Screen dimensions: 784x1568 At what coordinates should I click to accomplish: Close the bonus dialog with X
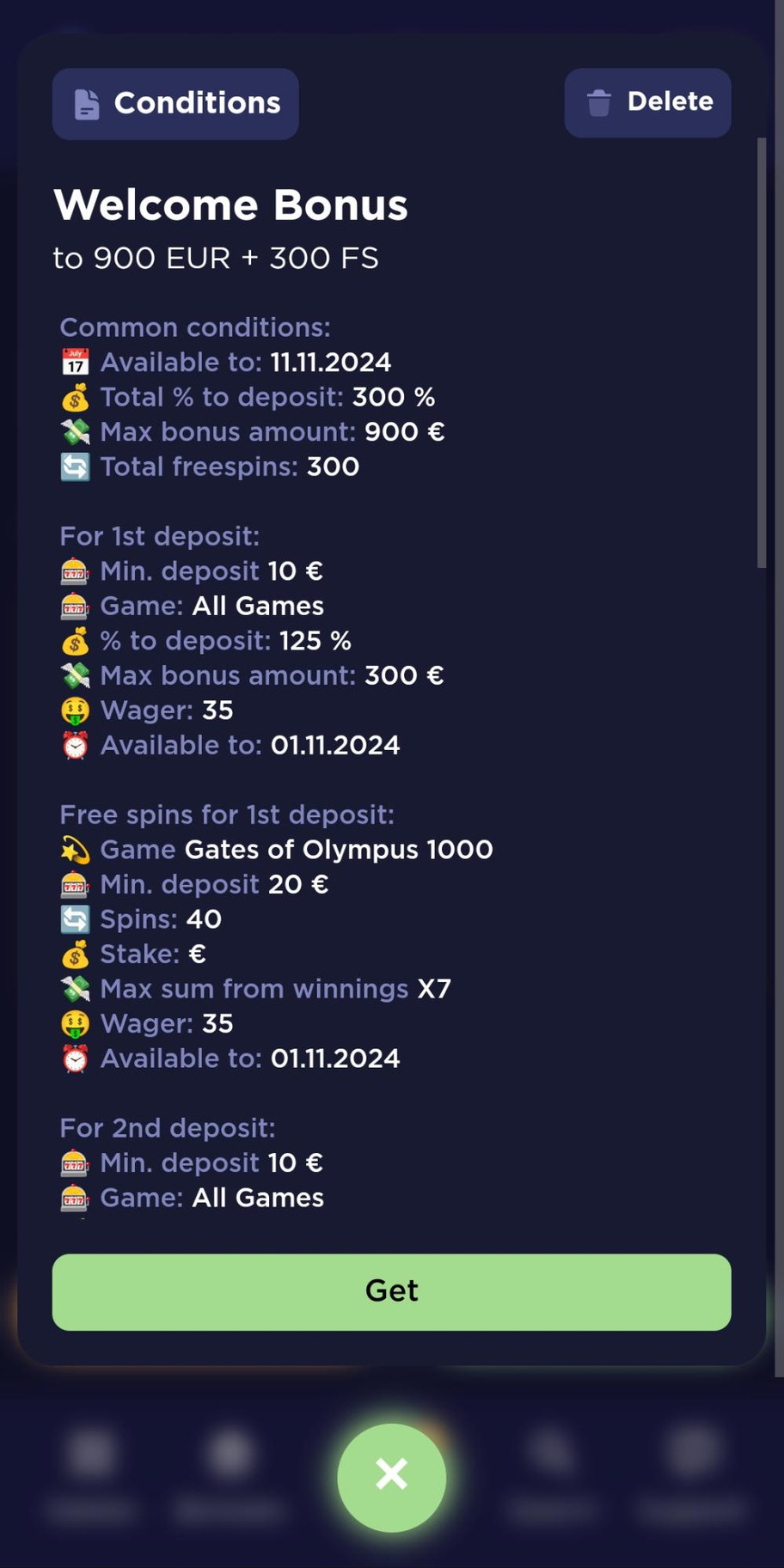pos(391,1476)
